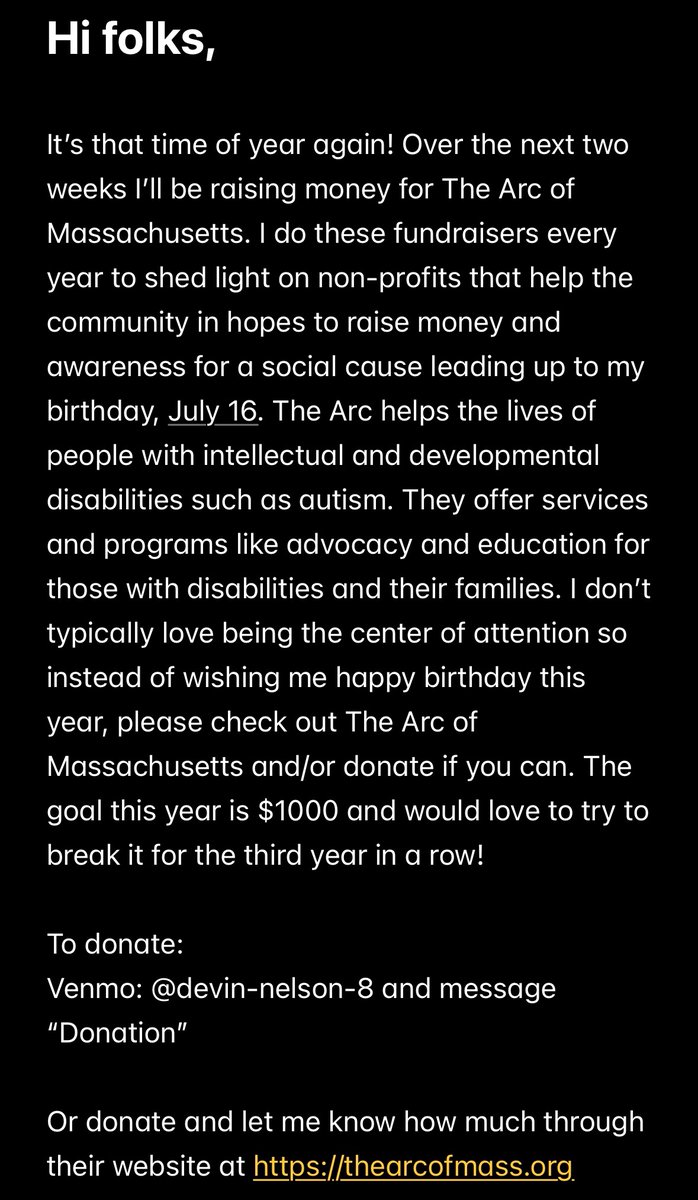This screenshot has height=1200, width=698.
Task: Tap the underlined July 16 date
Action: tap(212, 411)
